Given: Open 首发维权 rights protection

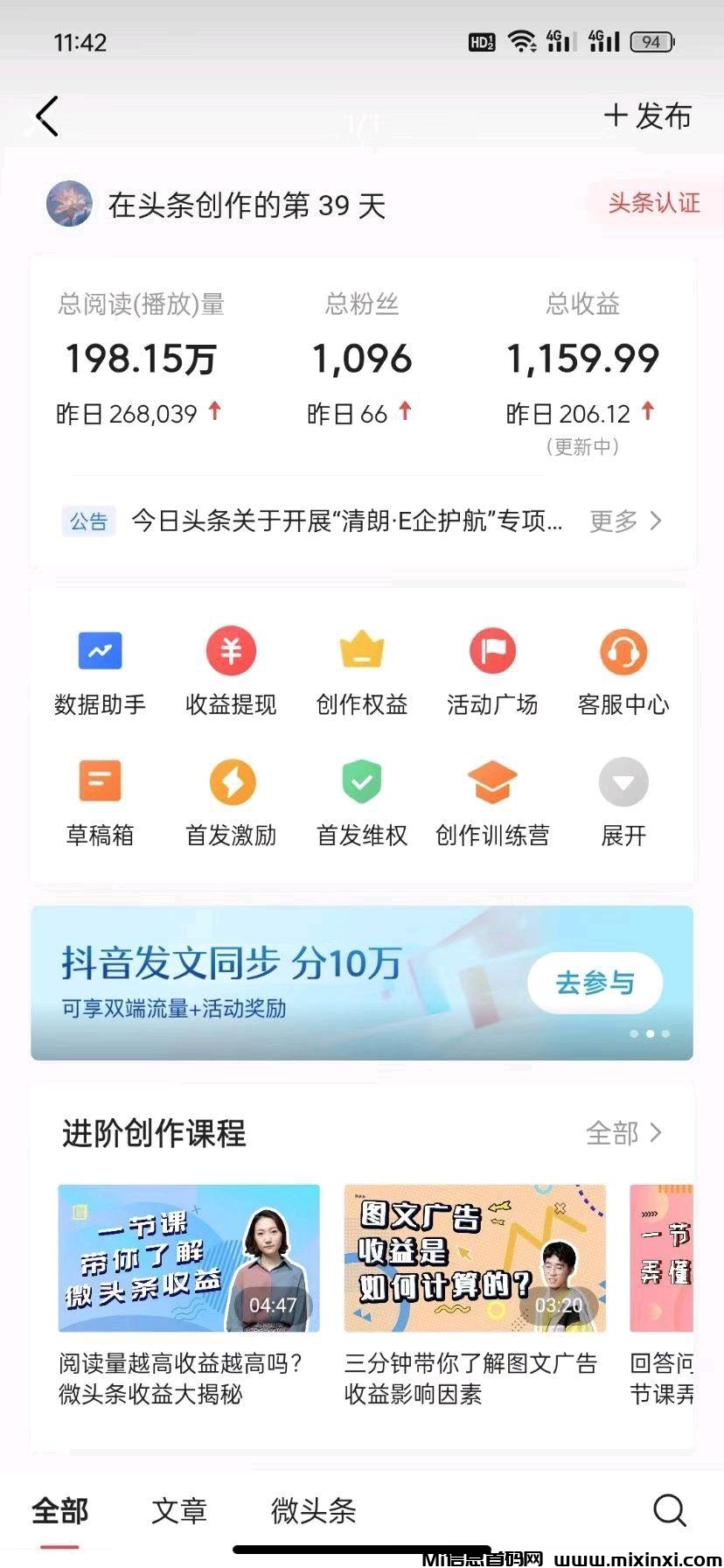Looking at the screenshot, I should (x=362, y=800).
